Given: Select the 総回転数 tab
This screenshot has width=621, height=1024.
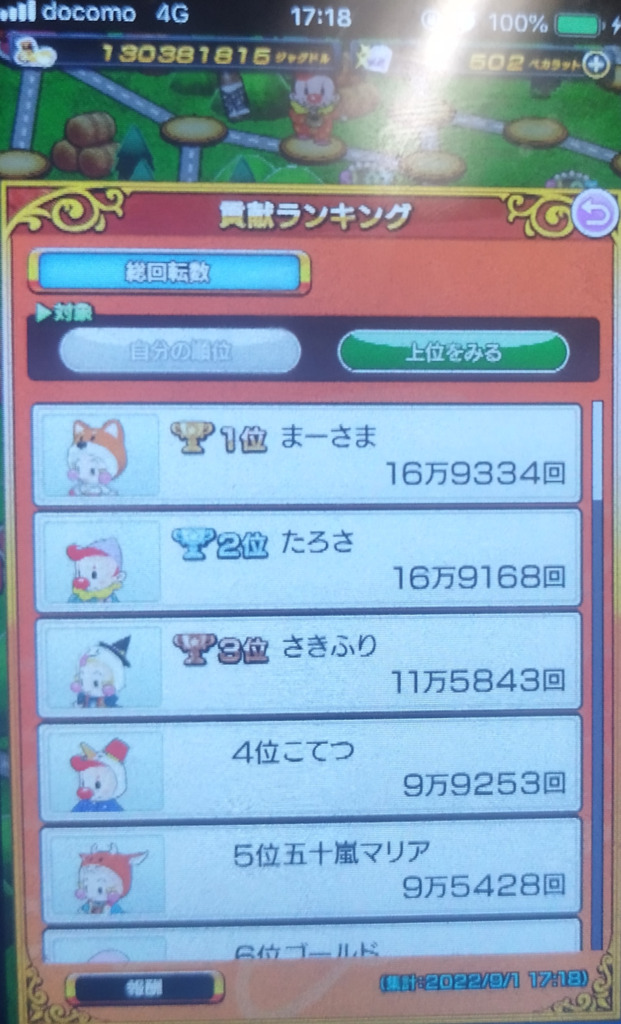Looking at the screenshot, I should pos(168,271).
